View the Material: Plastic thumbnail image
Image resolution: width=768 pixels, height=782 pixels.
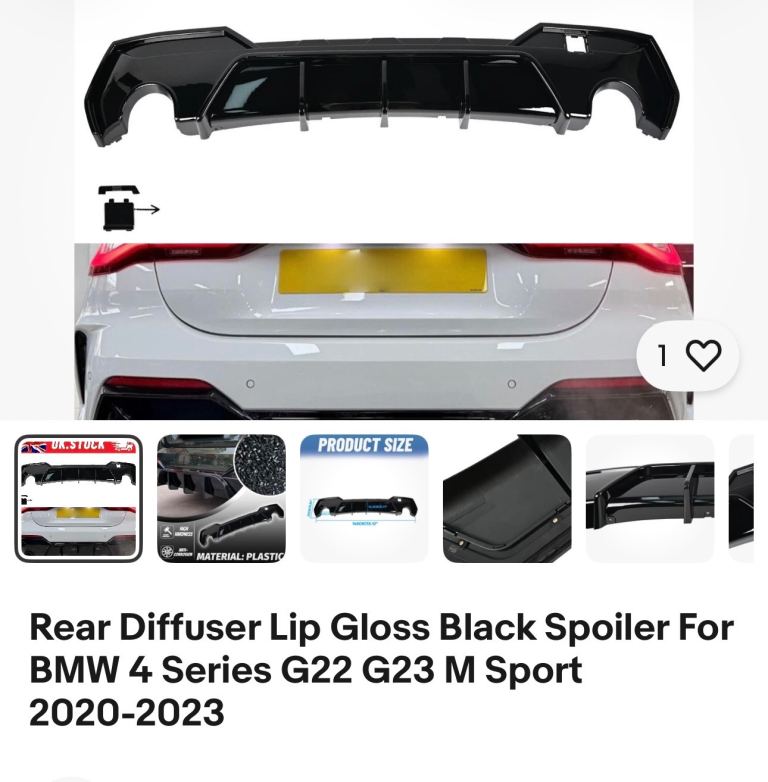coord(221,498)
